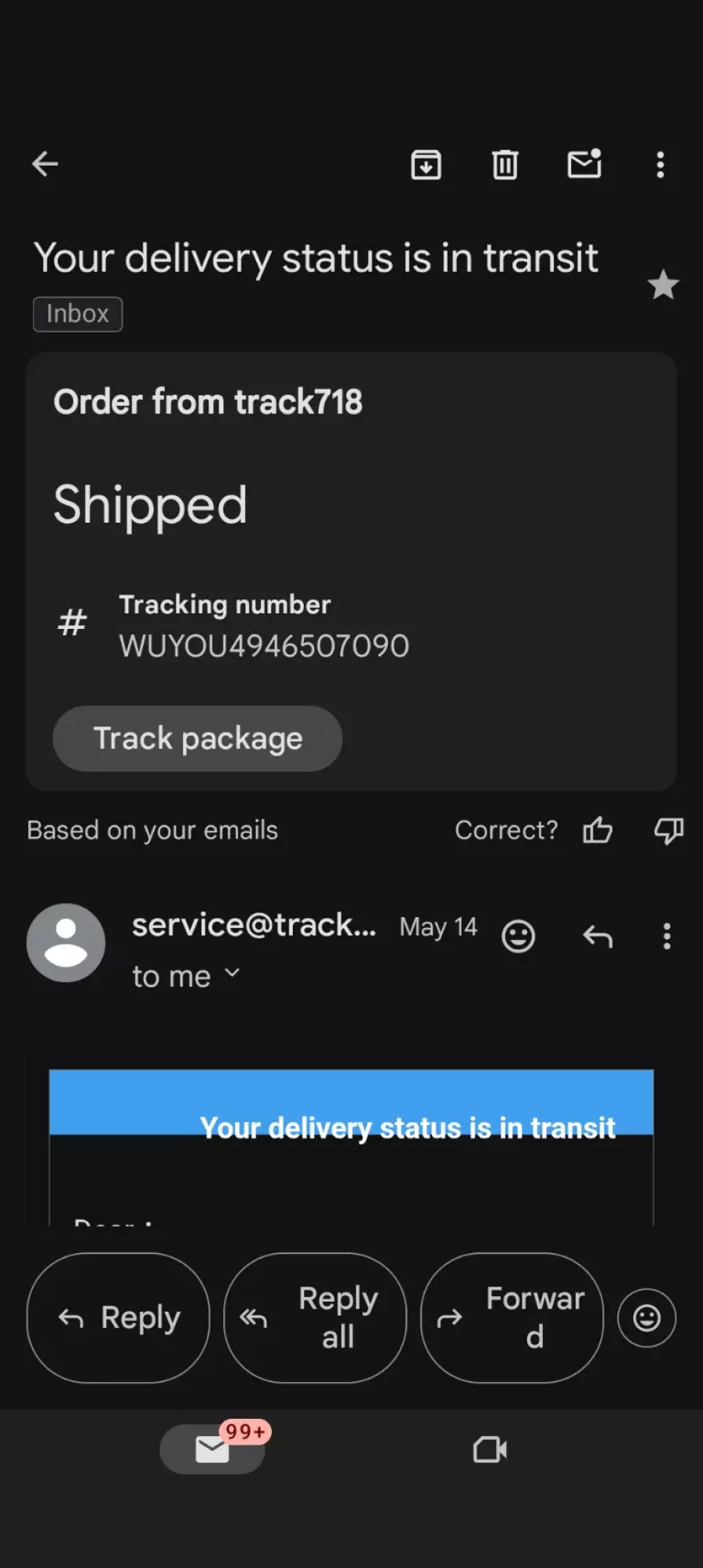This screenshot has width=703, height=1568.
Task: Tap the Track package button
Action: (x=198, y=738)
